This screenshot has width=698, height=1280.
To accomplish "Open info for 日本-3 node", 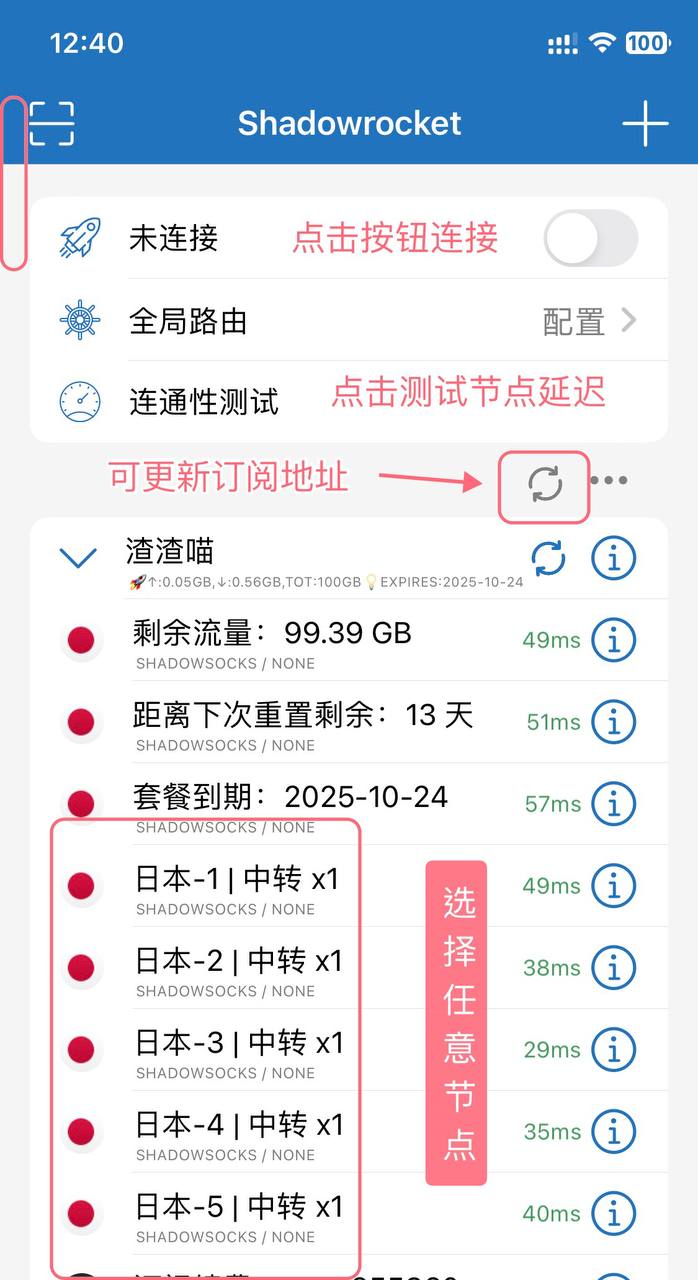I will [x=614, y=1050].
